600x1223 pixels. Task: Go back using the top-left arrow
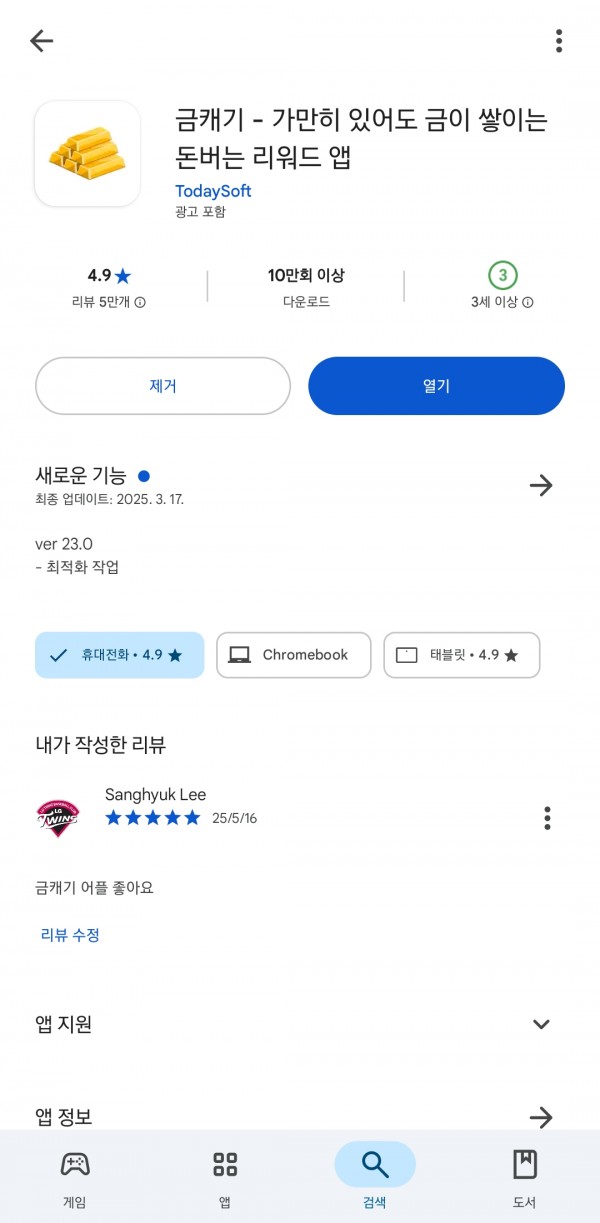41,41
